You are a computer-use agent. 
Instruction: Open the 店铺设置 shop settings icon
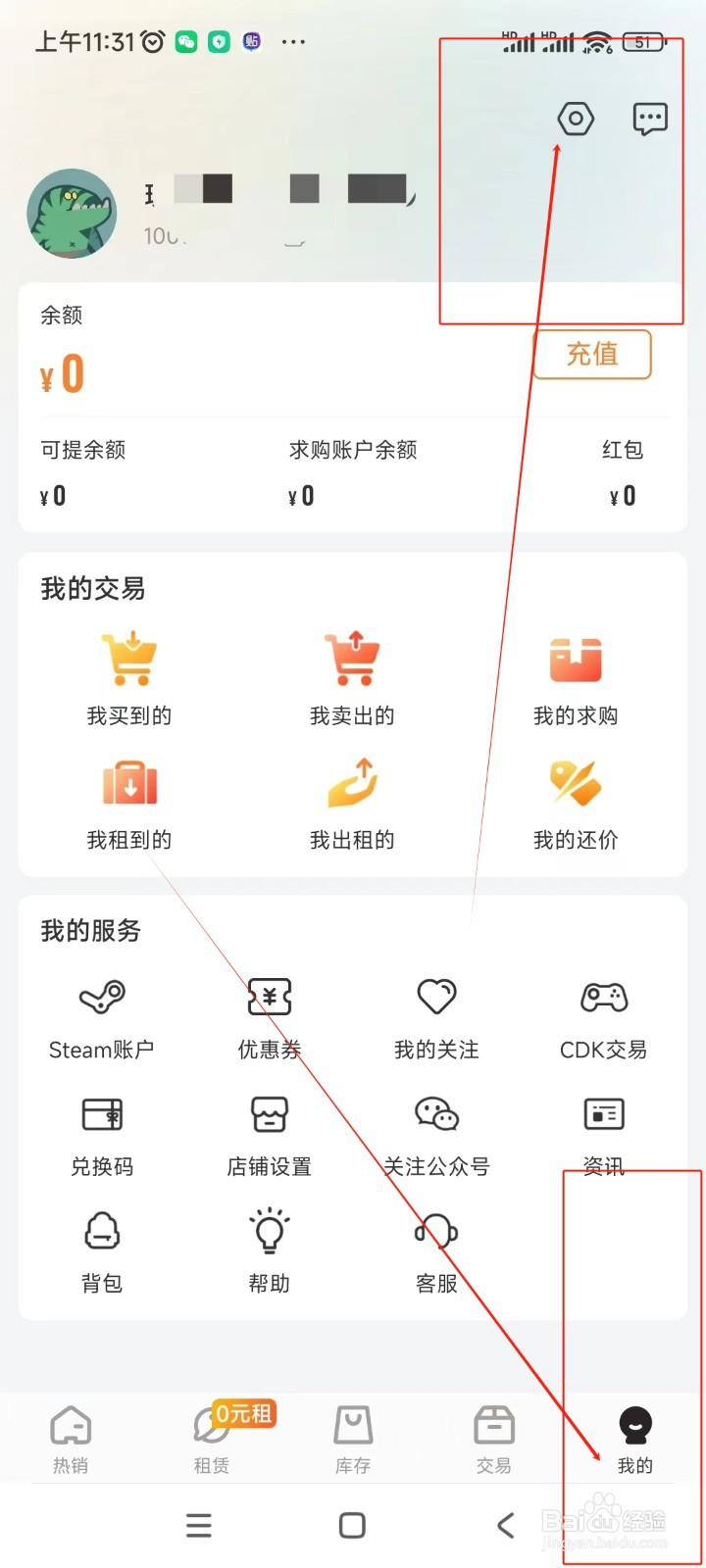coord(269,1114)
